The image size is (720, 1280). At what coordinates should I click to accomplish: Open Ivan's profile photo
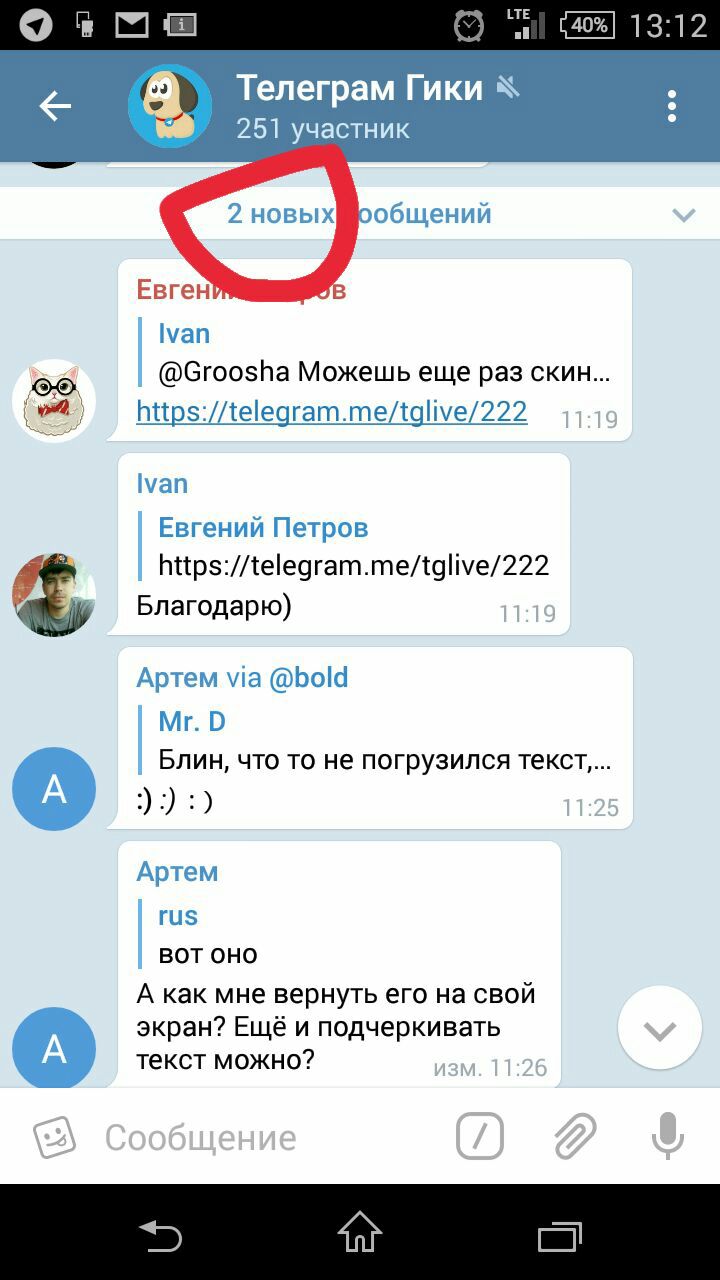[54, 595]
